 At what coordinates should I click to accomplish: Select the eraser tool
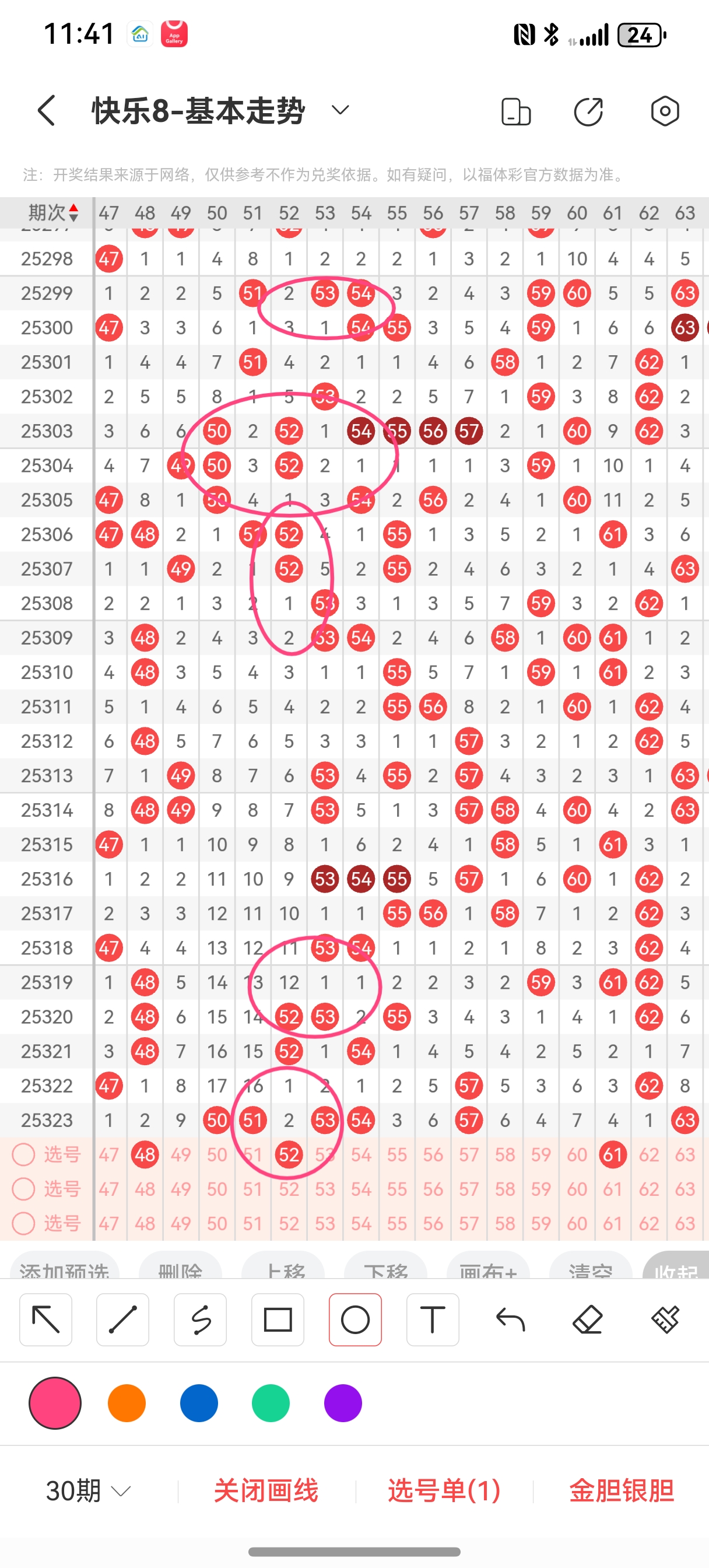click(x=587, y=1319)
